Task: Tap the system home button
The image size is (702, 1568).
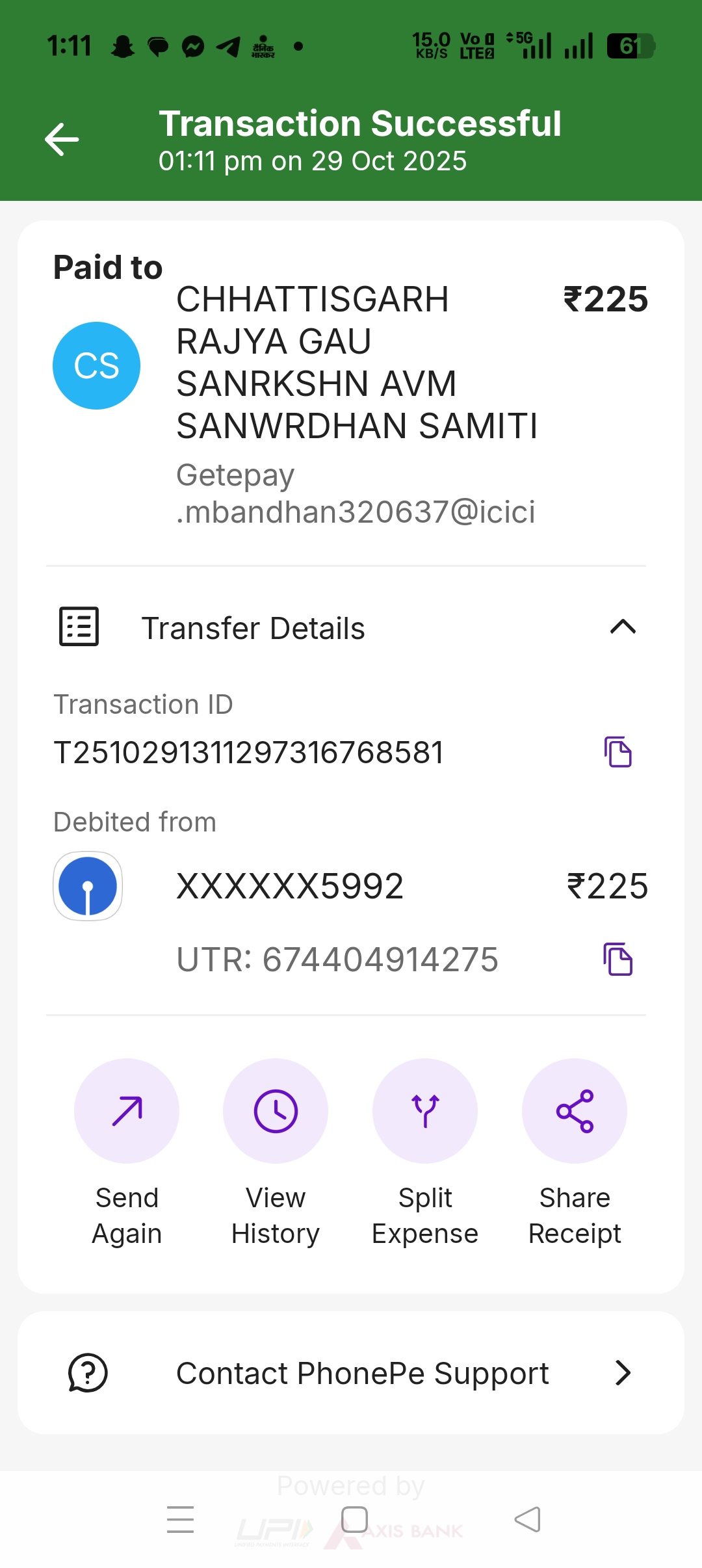Action: [x=354, y=1520]
